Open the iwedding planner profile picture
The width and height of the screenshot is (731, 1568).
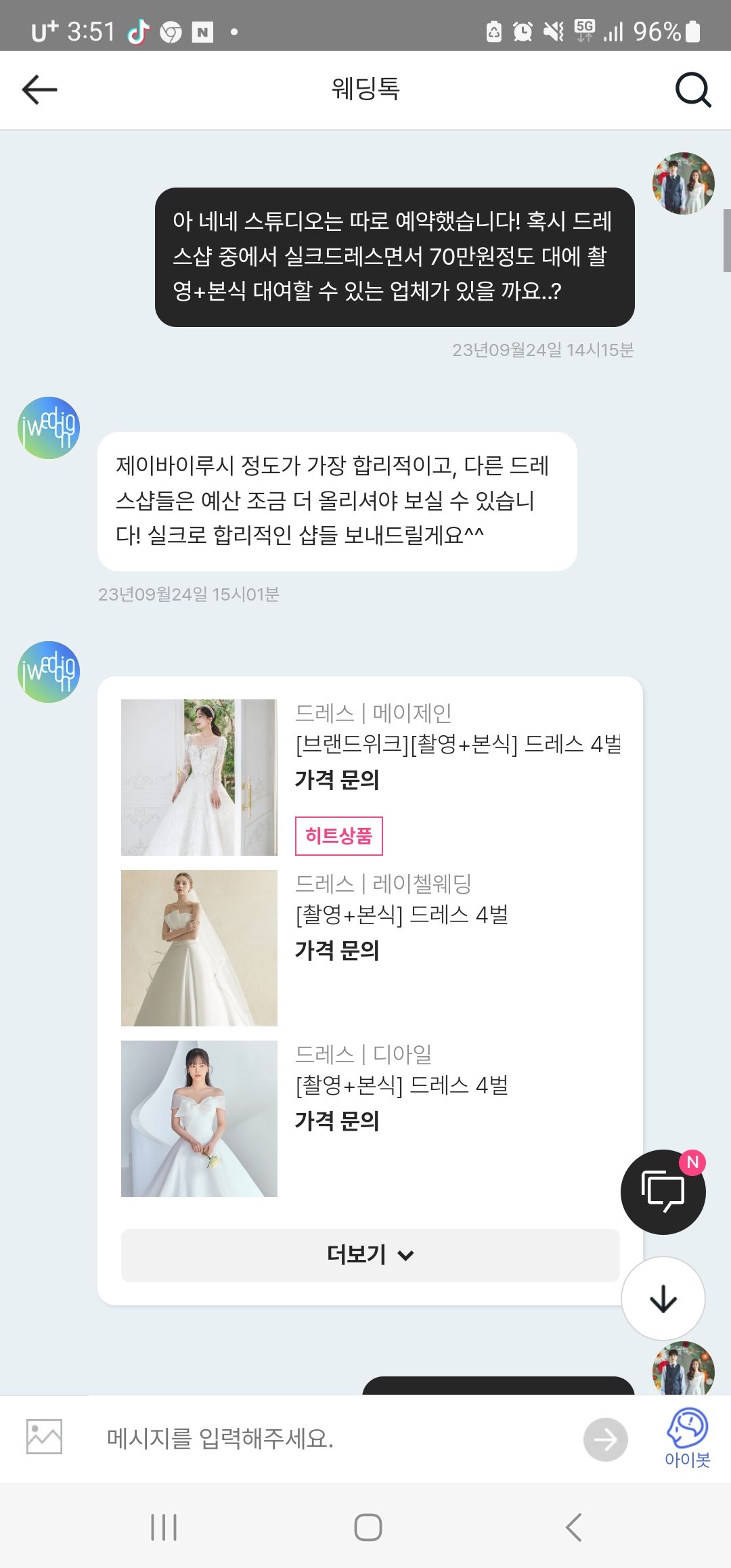click(x=49, y=428)
